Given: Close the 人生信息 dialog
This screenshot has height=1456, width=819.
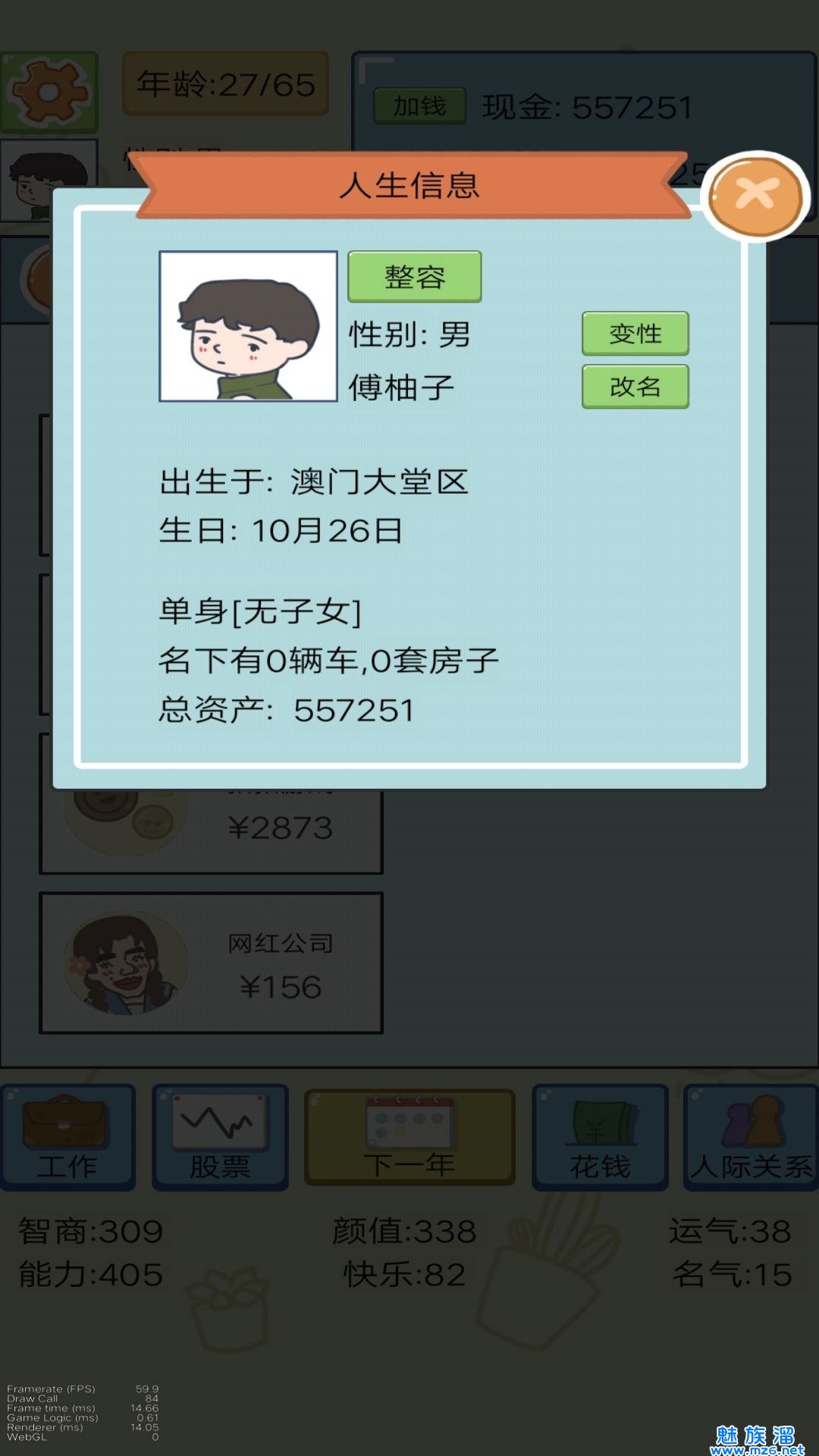Looking at the screenshot, I should 755,196.
